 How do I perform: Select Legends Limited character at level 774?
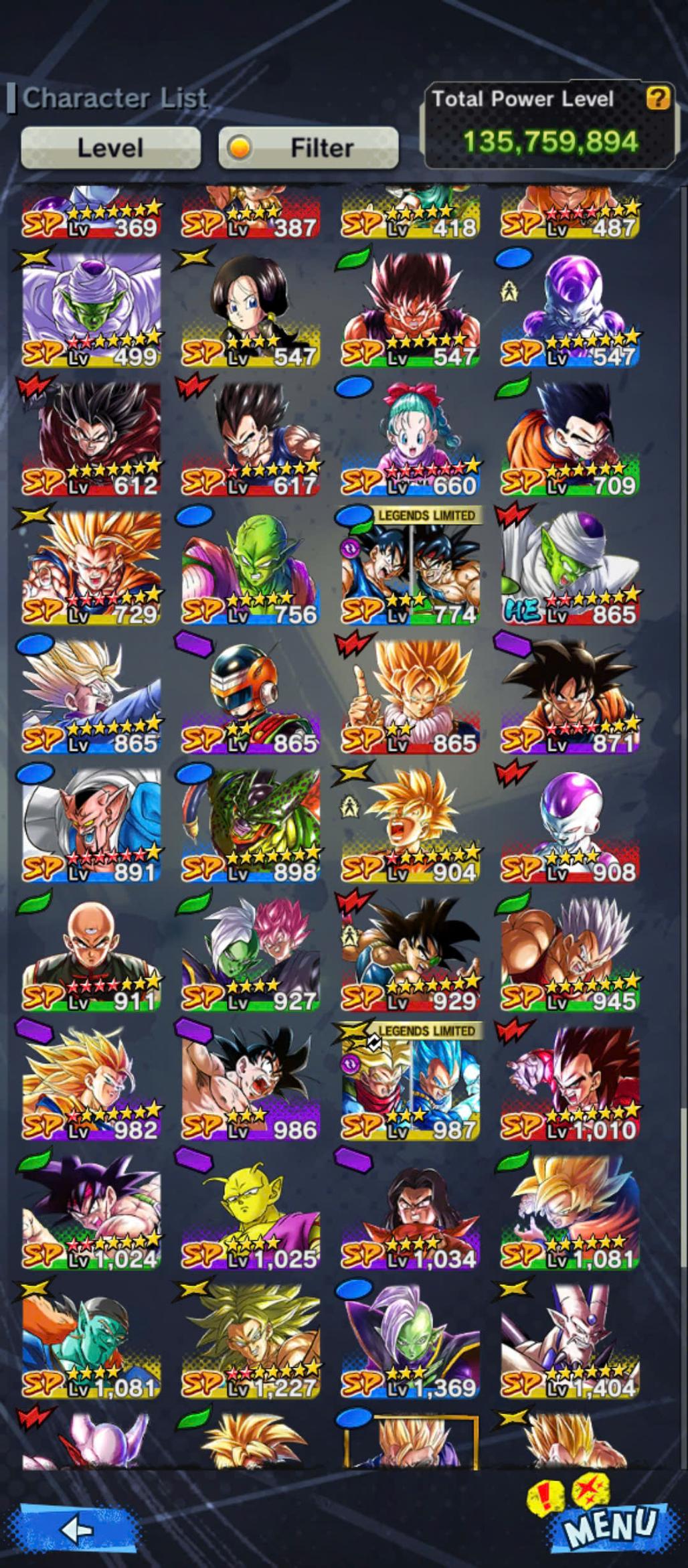coord(411,566)
